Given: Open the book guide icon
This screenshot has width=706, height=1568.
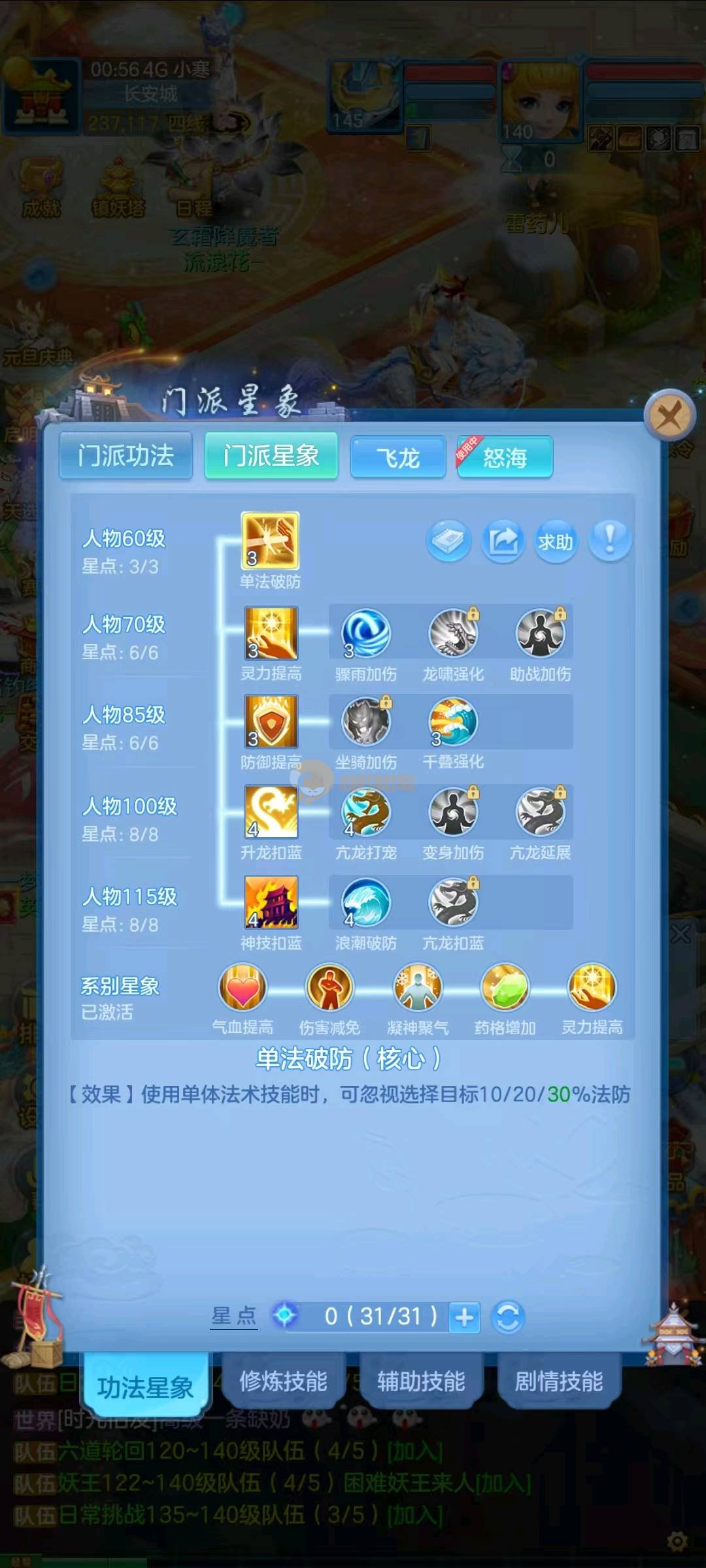Looking at the screenshot, I should [x=448, y=541].
